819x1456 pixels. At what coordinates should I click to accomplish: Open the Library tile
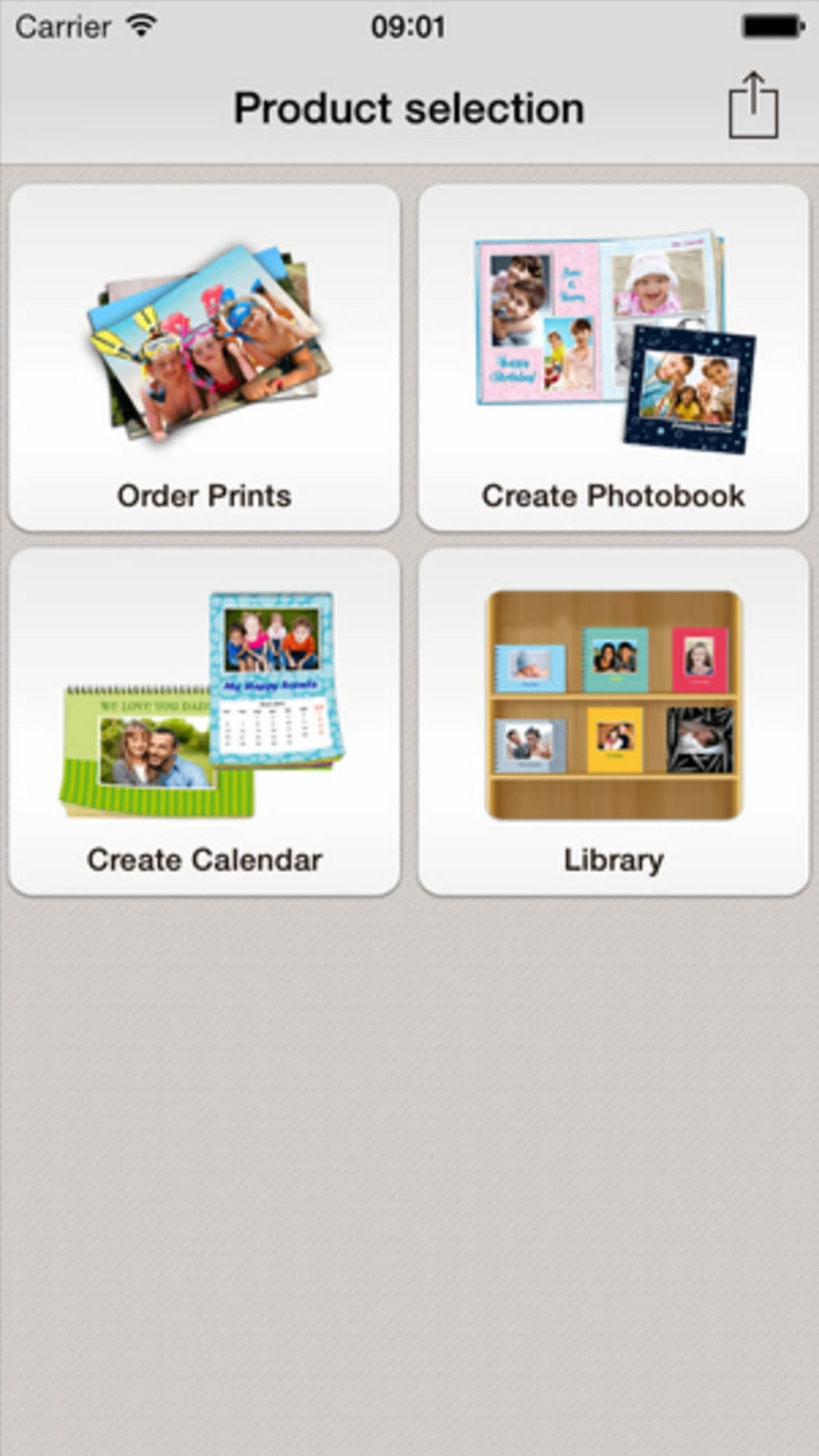(613, 721)
